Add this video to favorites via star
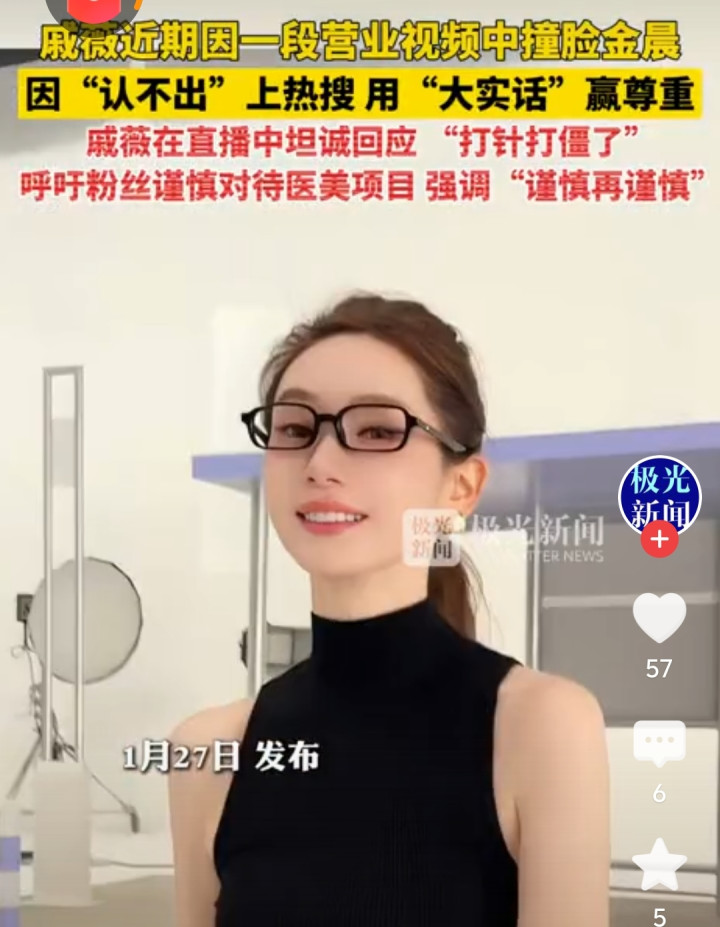The image size is (720, 927). (x=659, y=866)
